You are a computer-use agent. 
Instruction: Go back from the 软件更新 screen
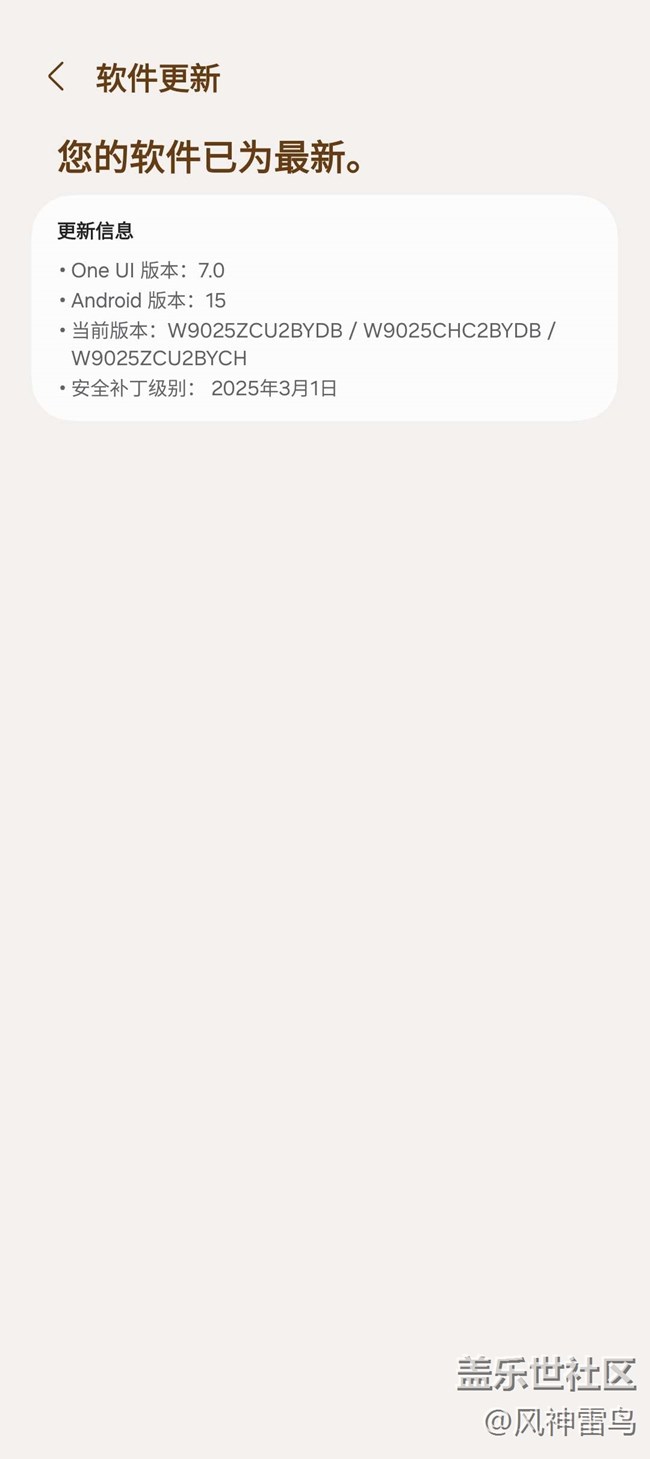tap(56, 77)
